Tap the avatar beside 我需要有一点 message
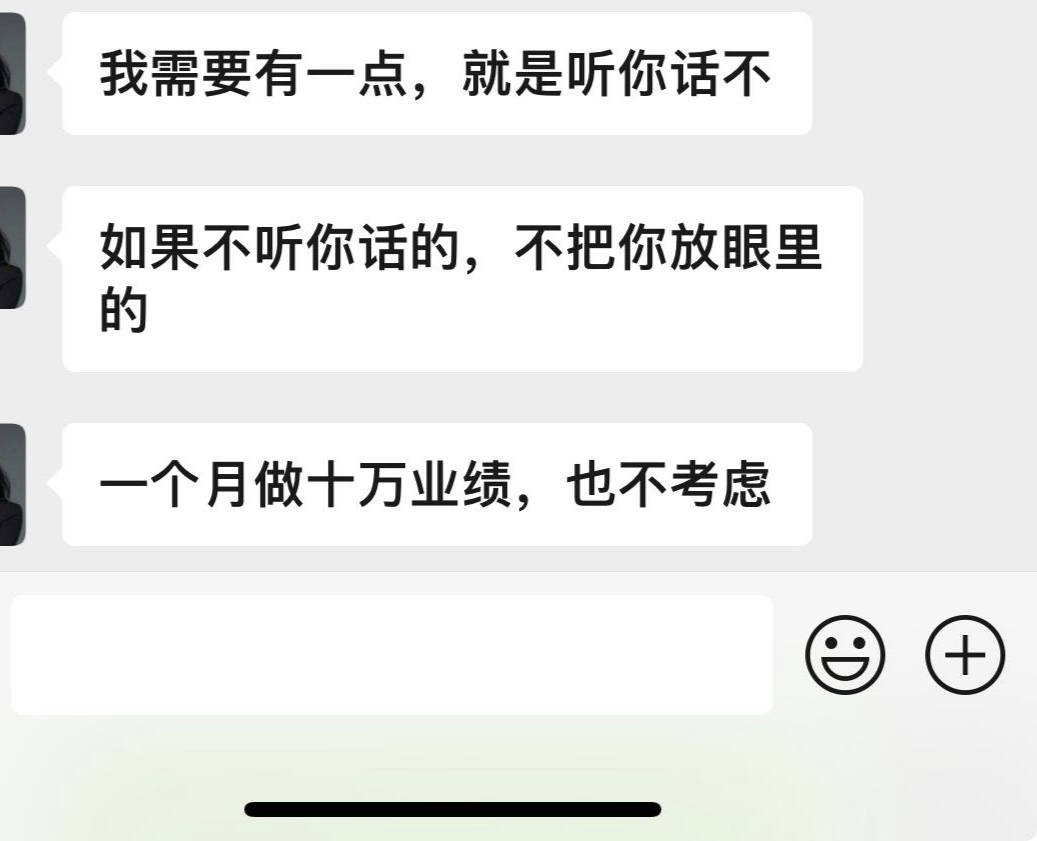The height and width of the screenshot is (841, 1037). (x=12, y=74)
